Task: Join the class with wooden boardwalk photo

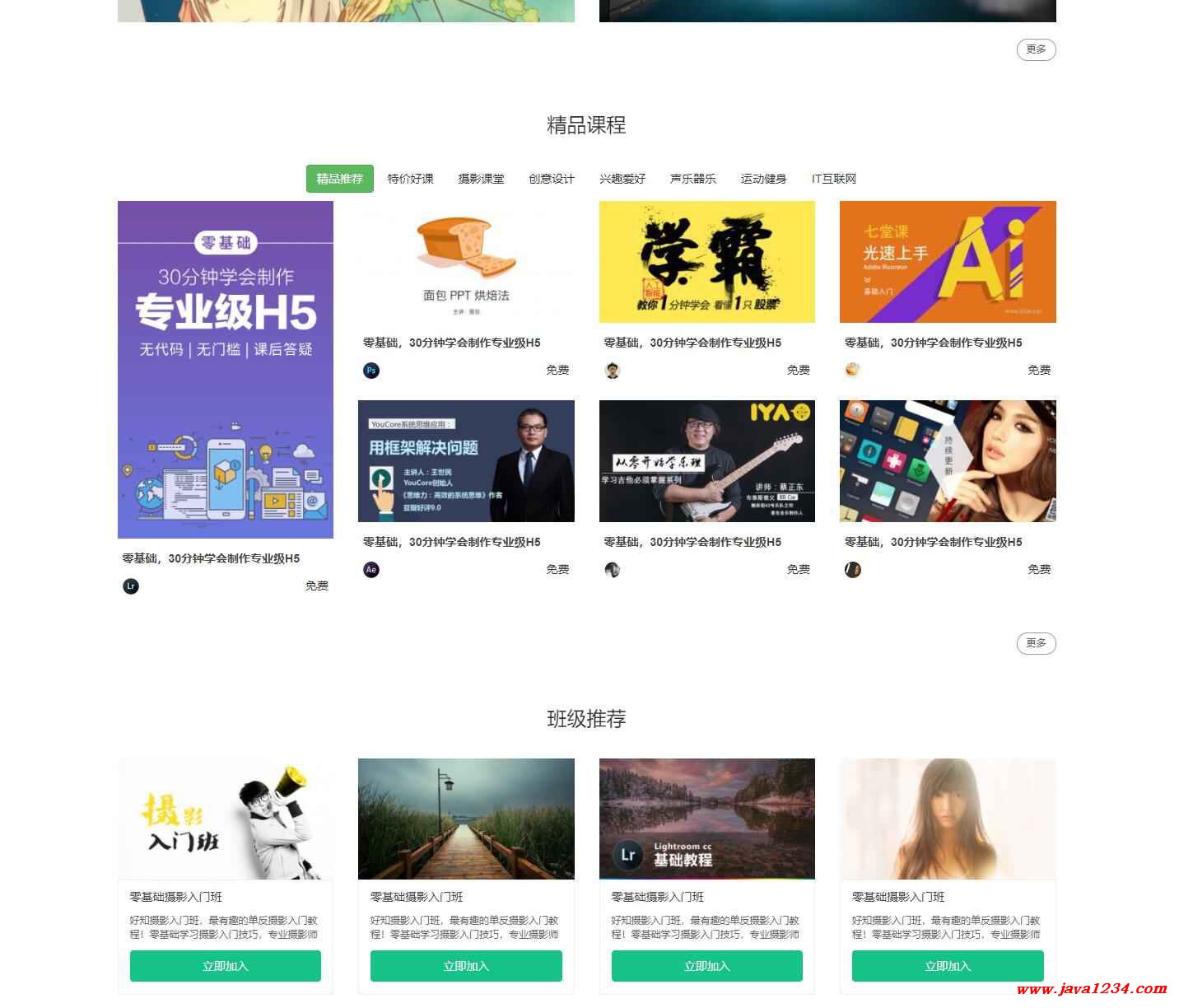Action: pyautogui.click(x=466, y=966)
